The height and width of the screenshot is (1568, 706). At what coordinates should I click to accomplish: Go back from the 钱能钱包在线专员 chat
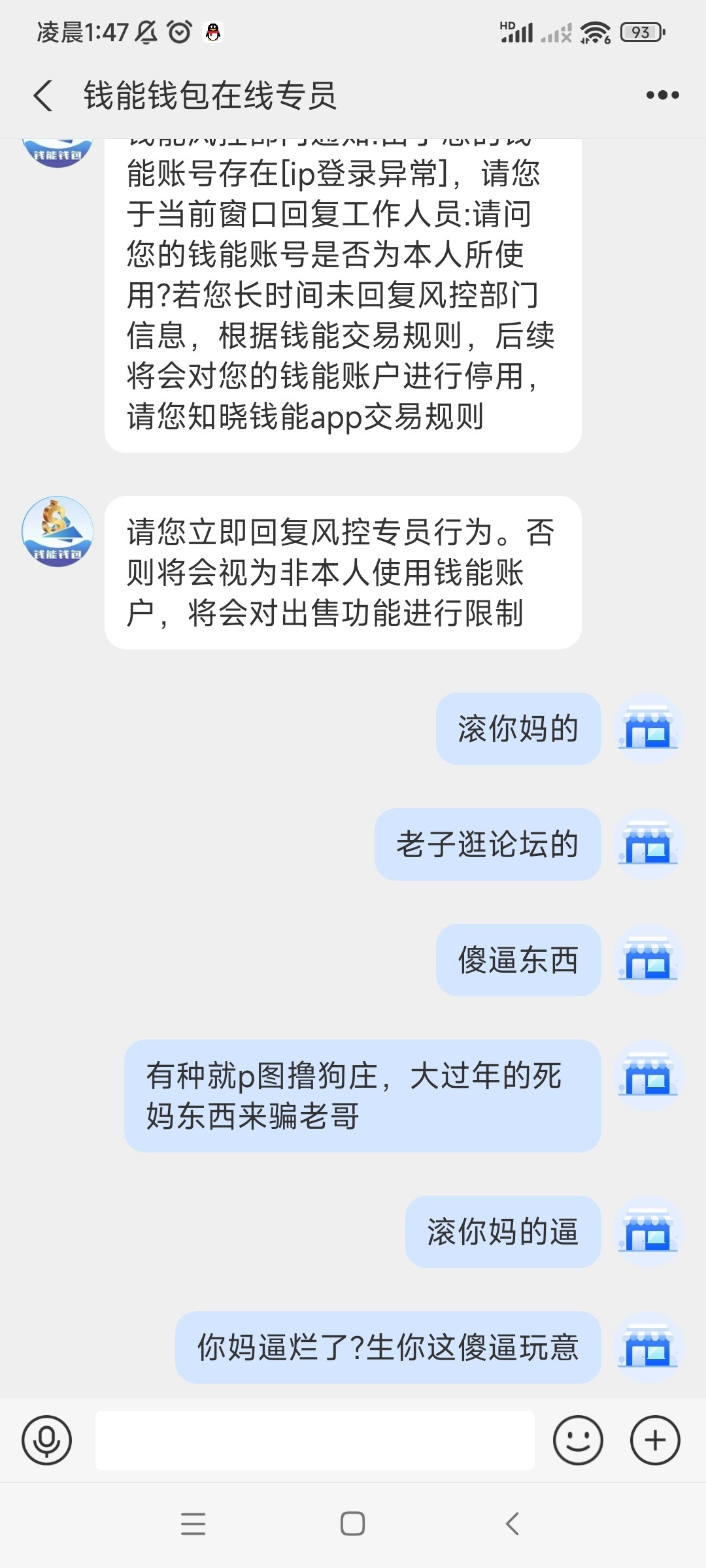click(x=43, y=95)
